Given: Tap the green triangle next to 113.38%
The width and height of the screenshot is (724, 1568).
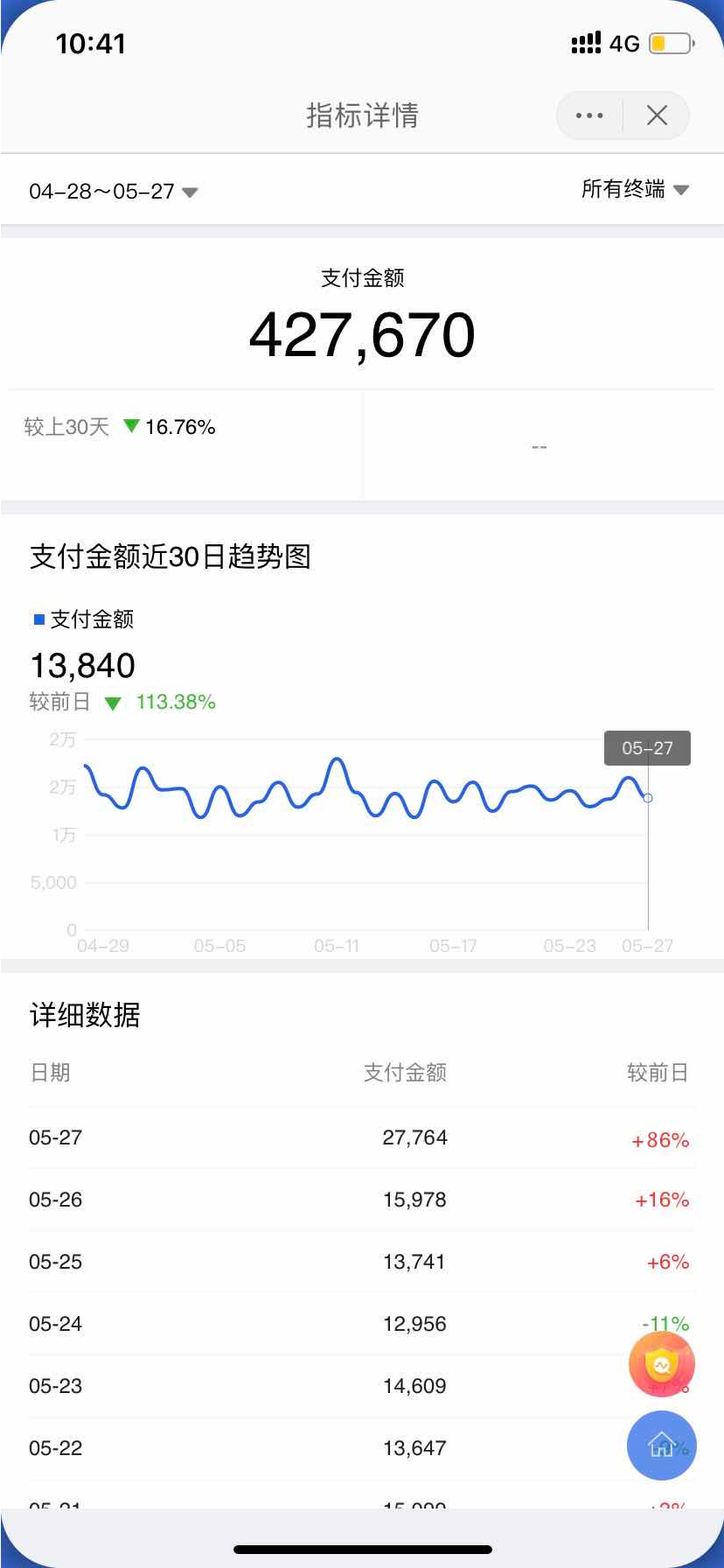Looking at the screenshot, I should point(112,702).
